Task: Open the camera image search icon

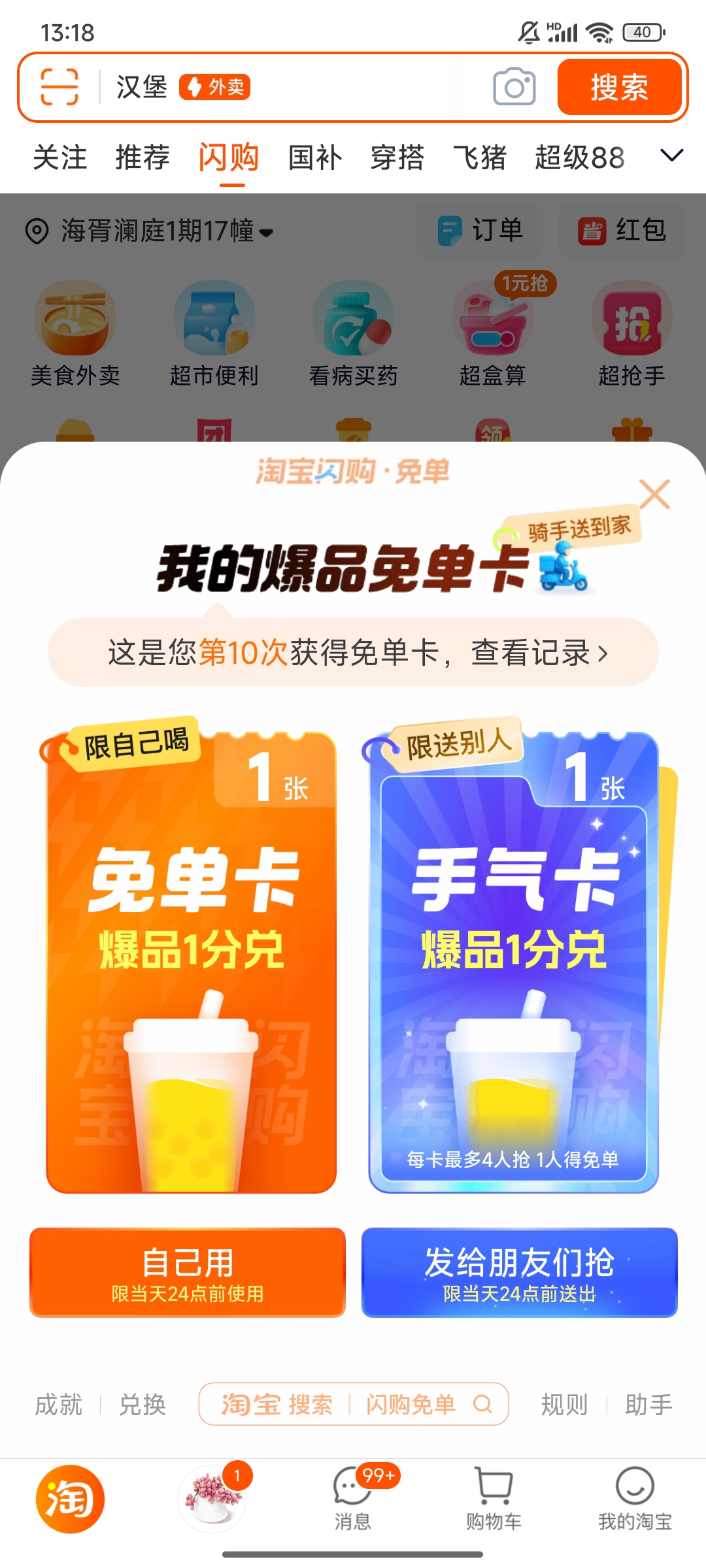Action: (x=514, y=87)
